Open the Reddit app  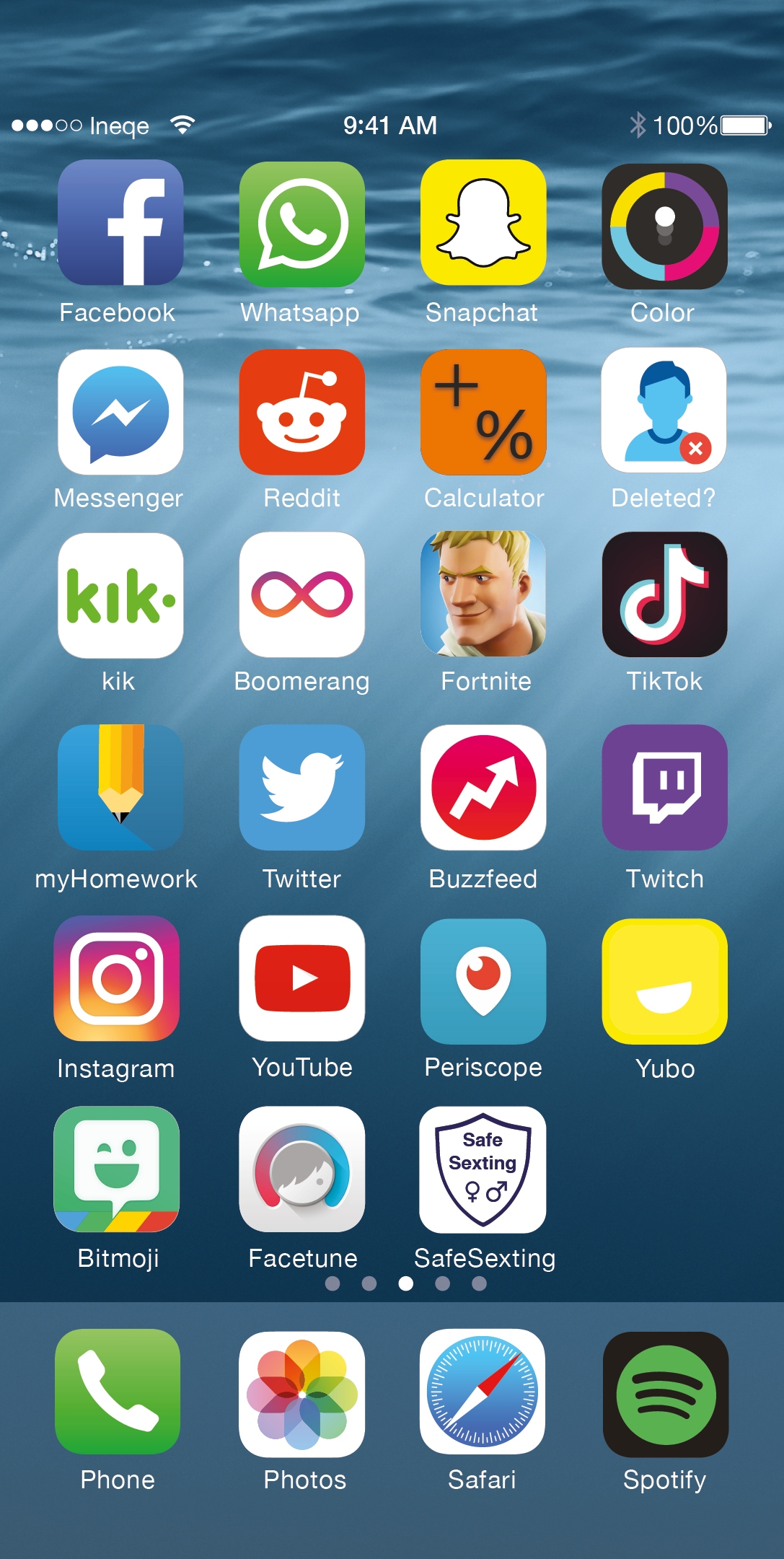point(302,412)
